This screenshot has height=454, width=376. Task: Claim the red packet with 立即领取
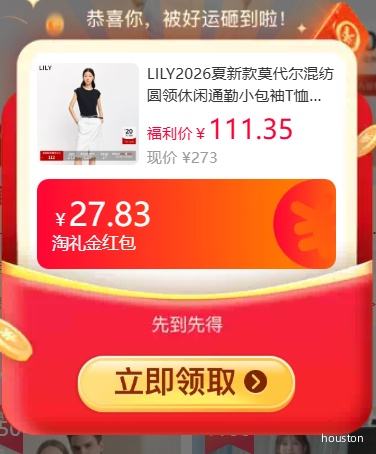click(186, 383)
